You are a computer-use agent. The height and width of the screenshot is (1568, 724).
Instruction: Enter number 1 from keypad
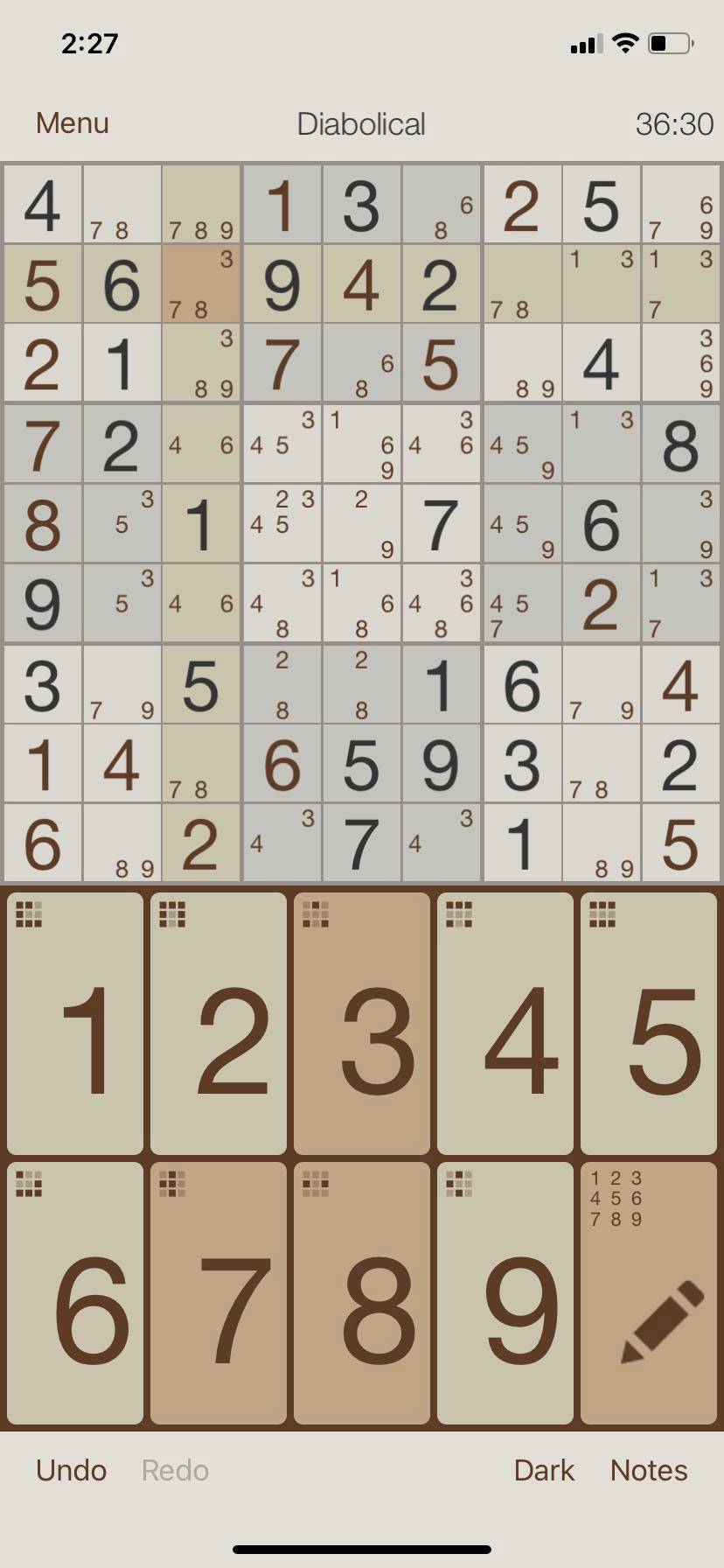75,1024
